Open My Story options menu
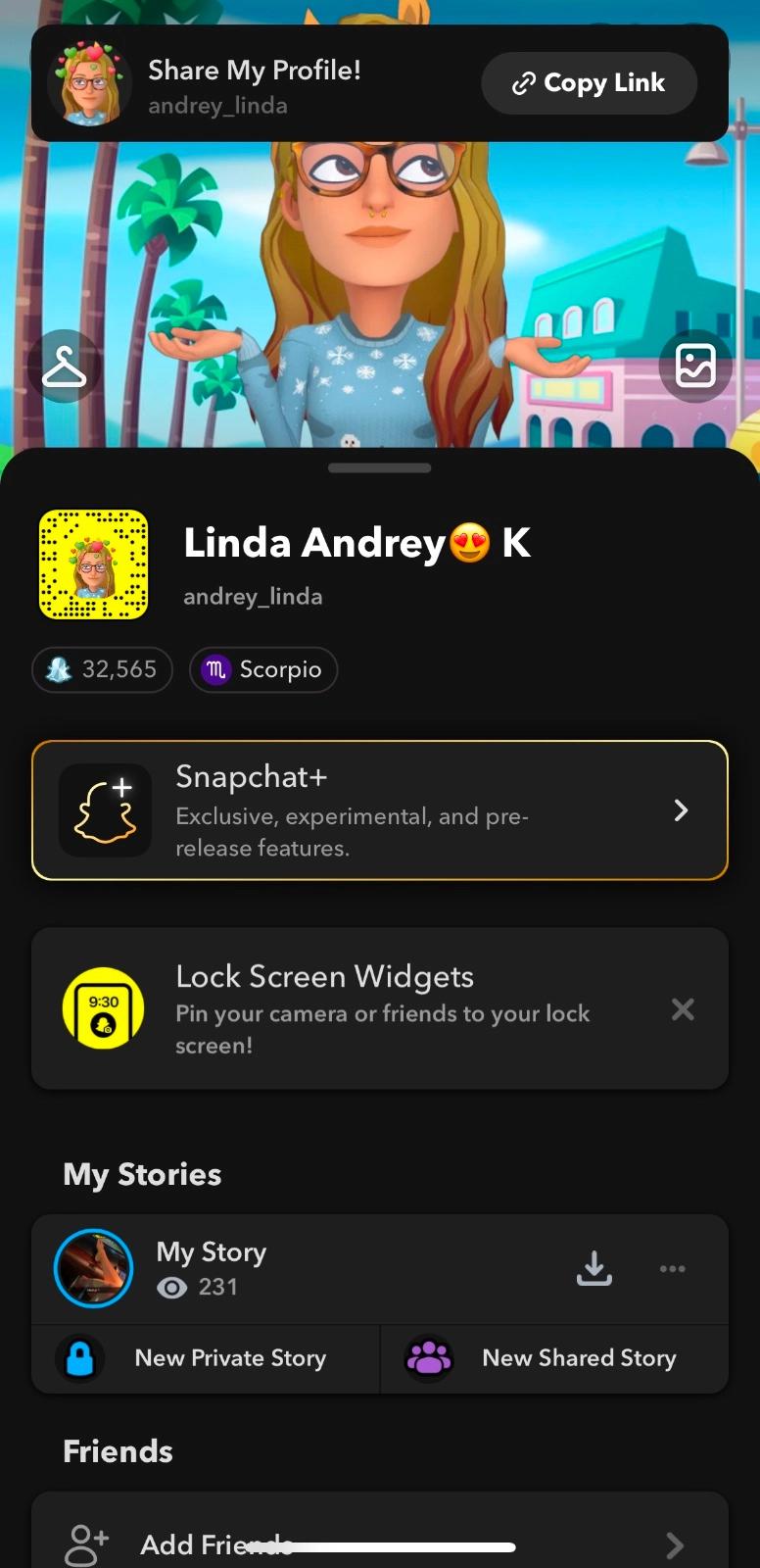This screenshot has height=1568, width=760. point(673,1268)
